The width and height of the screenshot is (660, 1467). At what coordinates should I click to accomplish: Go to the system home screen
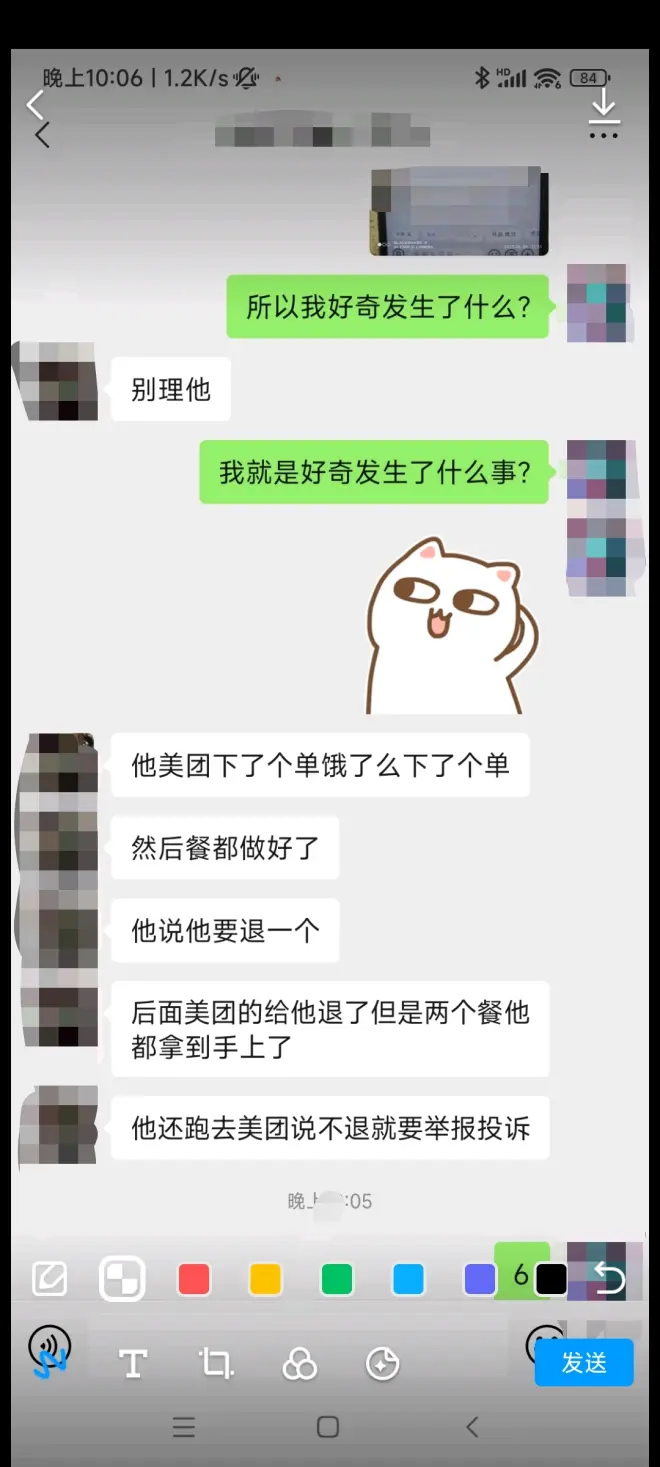(328, 1427)
